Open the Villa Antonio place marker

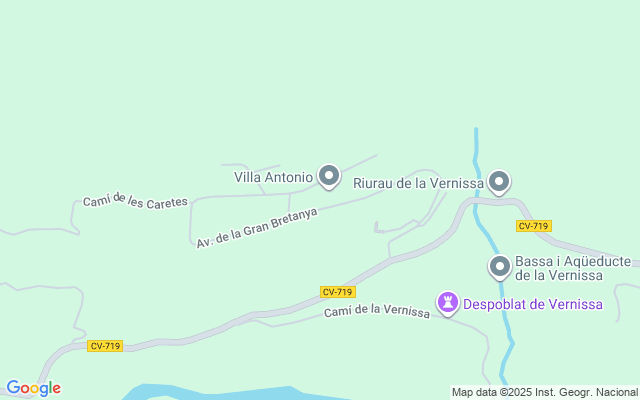tap(329, 177)
